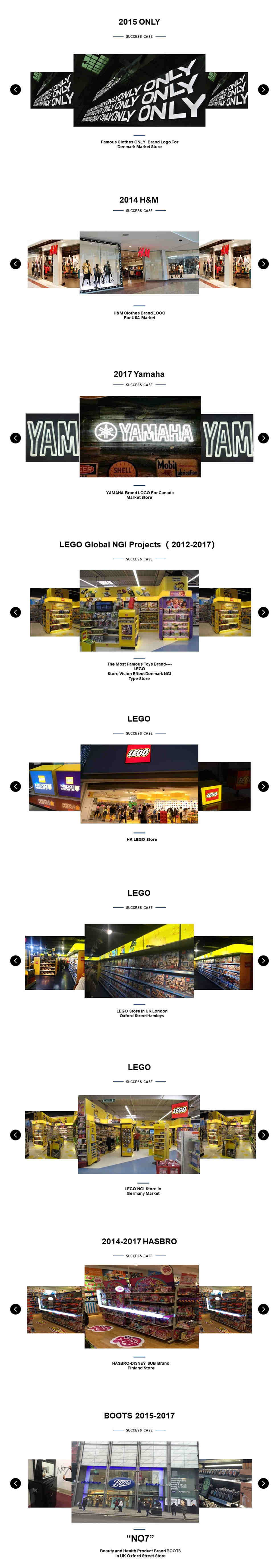The image size is (279, 1568).
Task: Next image in LEGO Germany Market carousel
Action: (263, 1134)
